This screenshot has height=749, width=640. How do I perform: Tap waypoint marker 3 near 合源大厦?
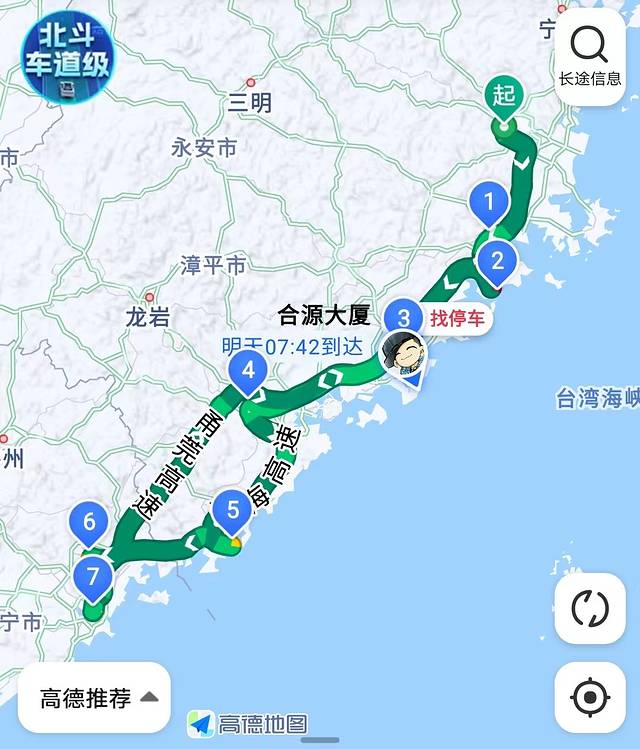click(403, 318)
